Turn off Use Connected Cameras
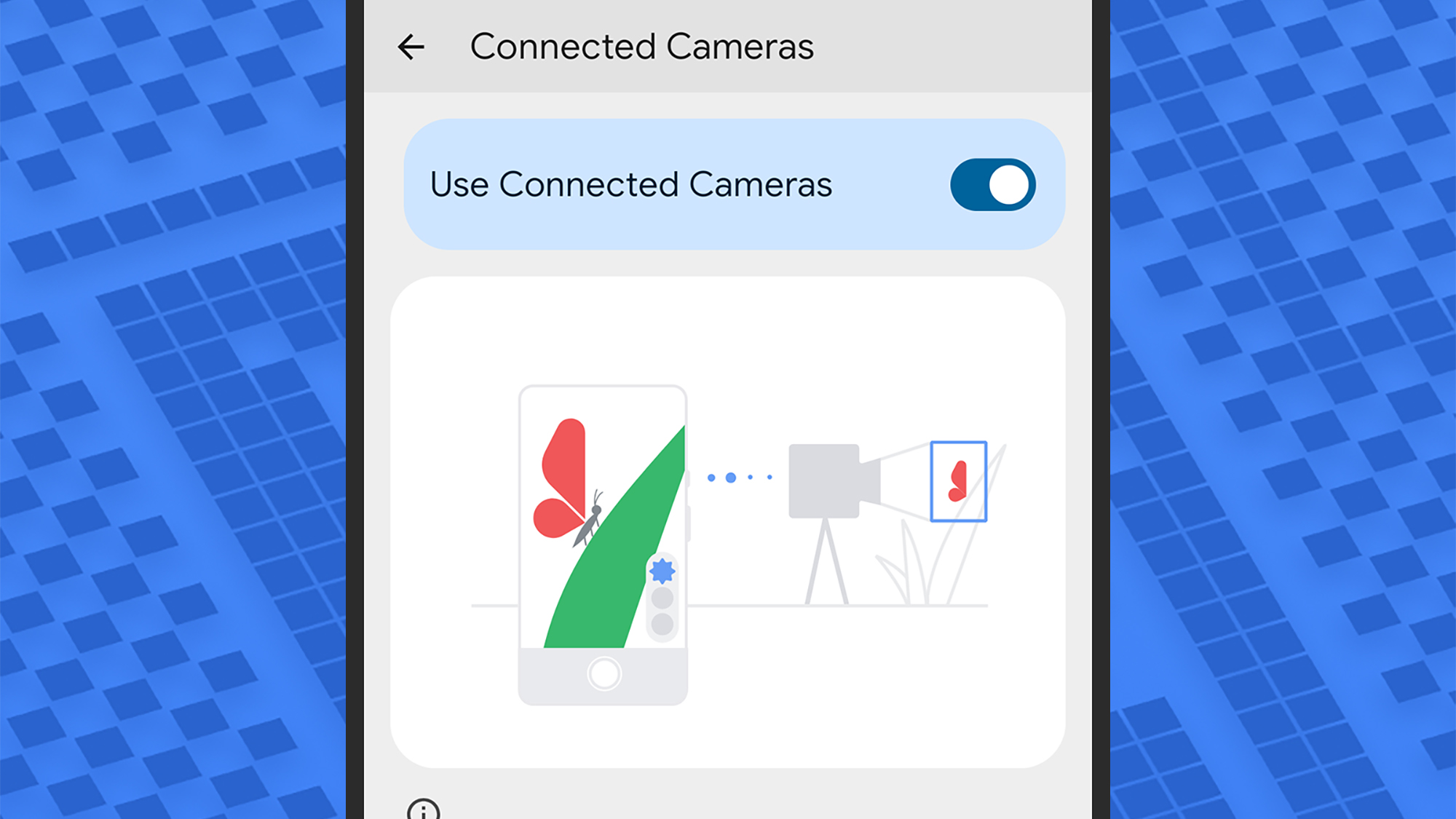The height and width of the screenshot is (819, 1456). 992,185
